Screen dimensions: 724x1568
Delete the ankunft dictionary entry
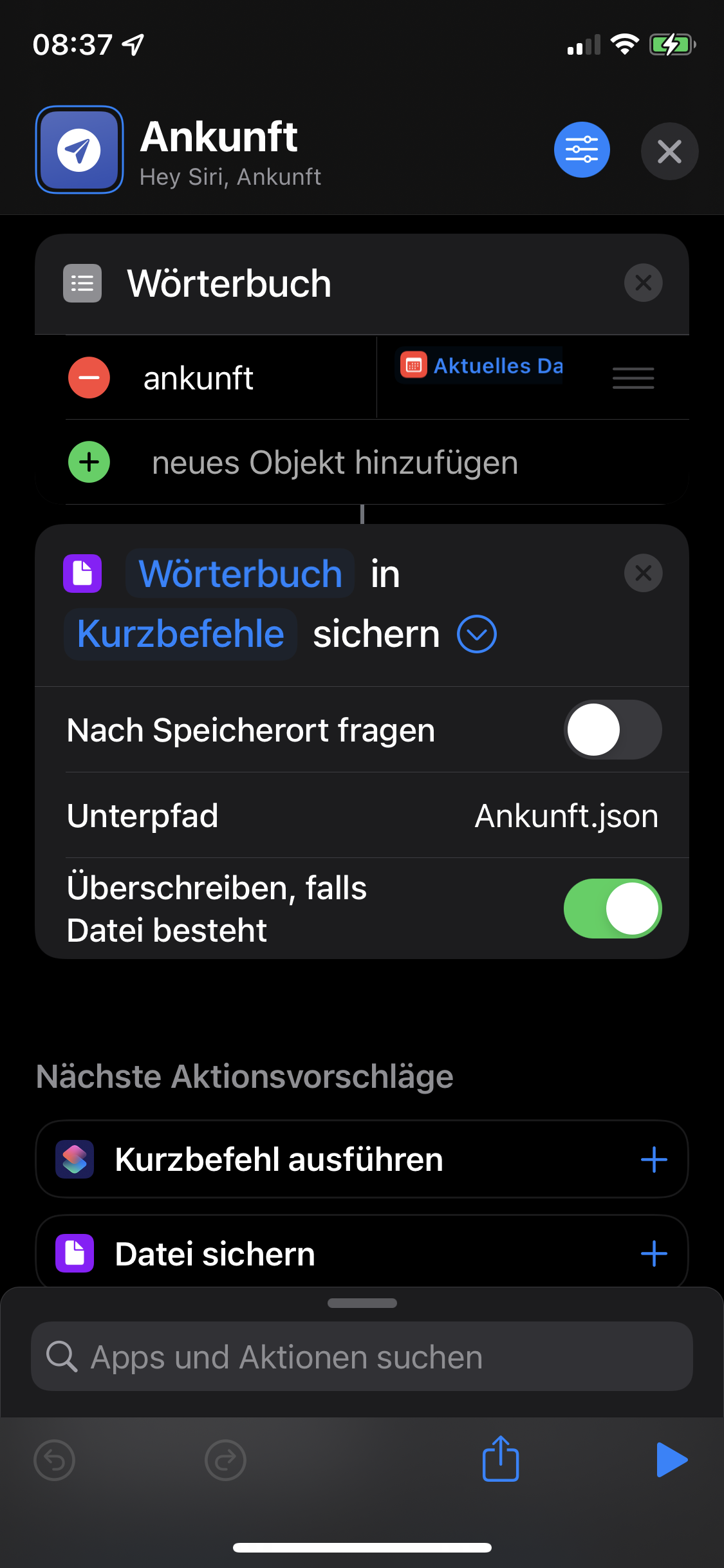pyautogui.click(x=89, y=378)
